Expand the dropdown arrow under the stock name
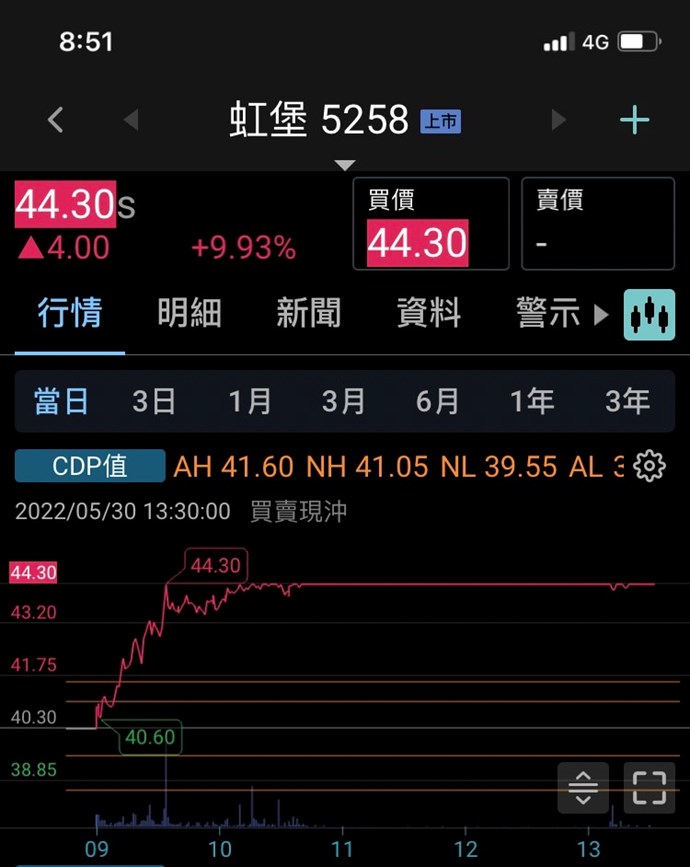Image resolution: width=690 pixels, height=867 pixels. 345,164
